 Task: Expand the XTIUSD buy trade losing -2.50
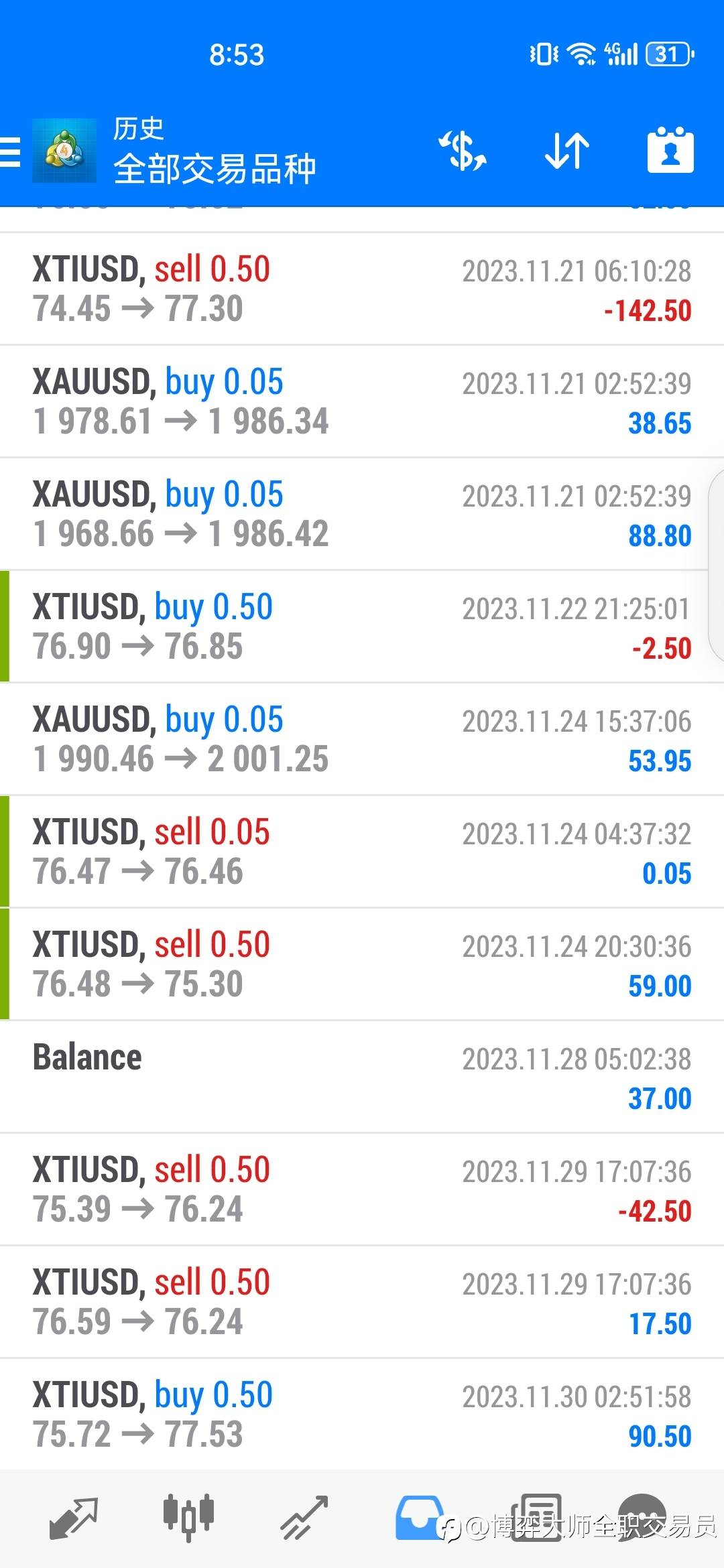(362, 627)
